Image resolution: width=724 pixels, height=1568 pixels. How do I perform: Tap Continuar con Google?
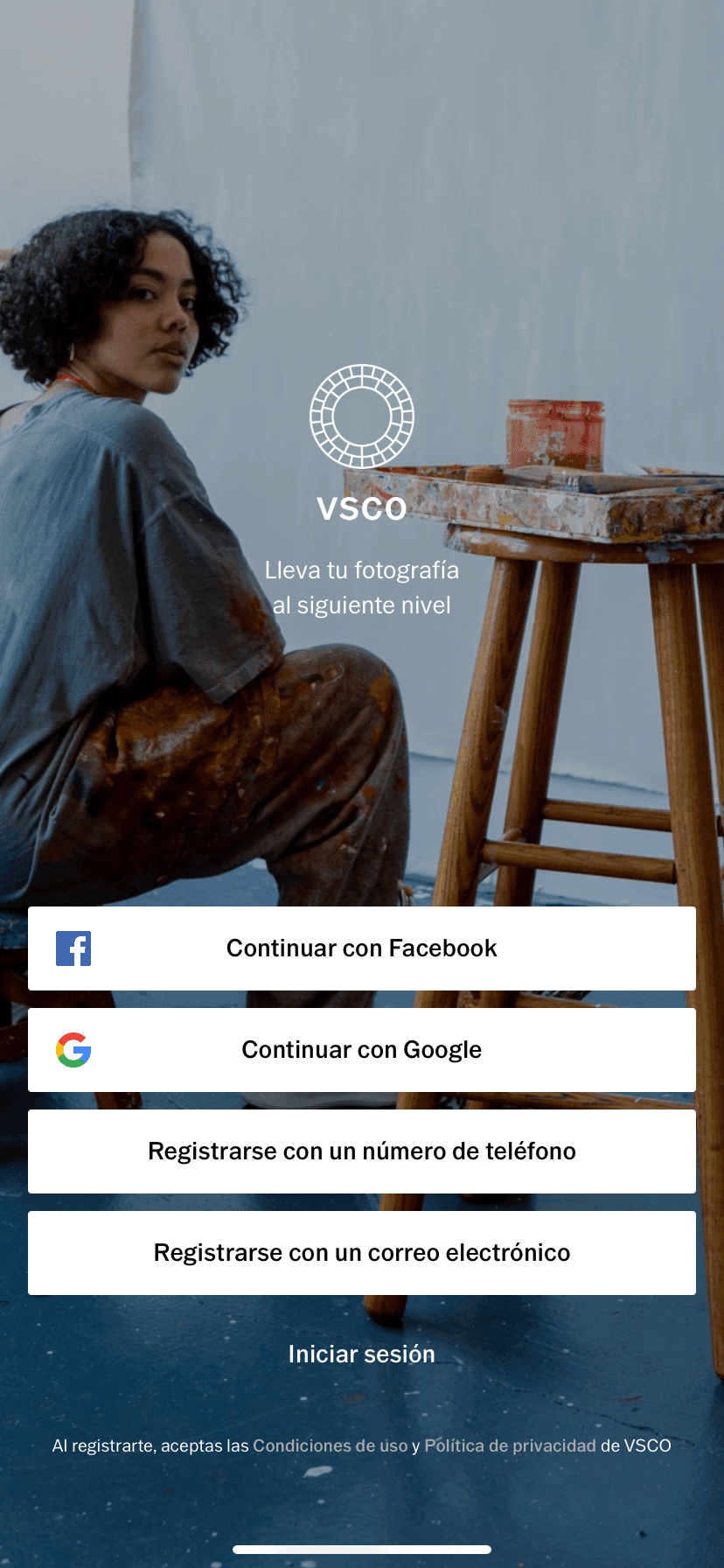coord(361,1050)
